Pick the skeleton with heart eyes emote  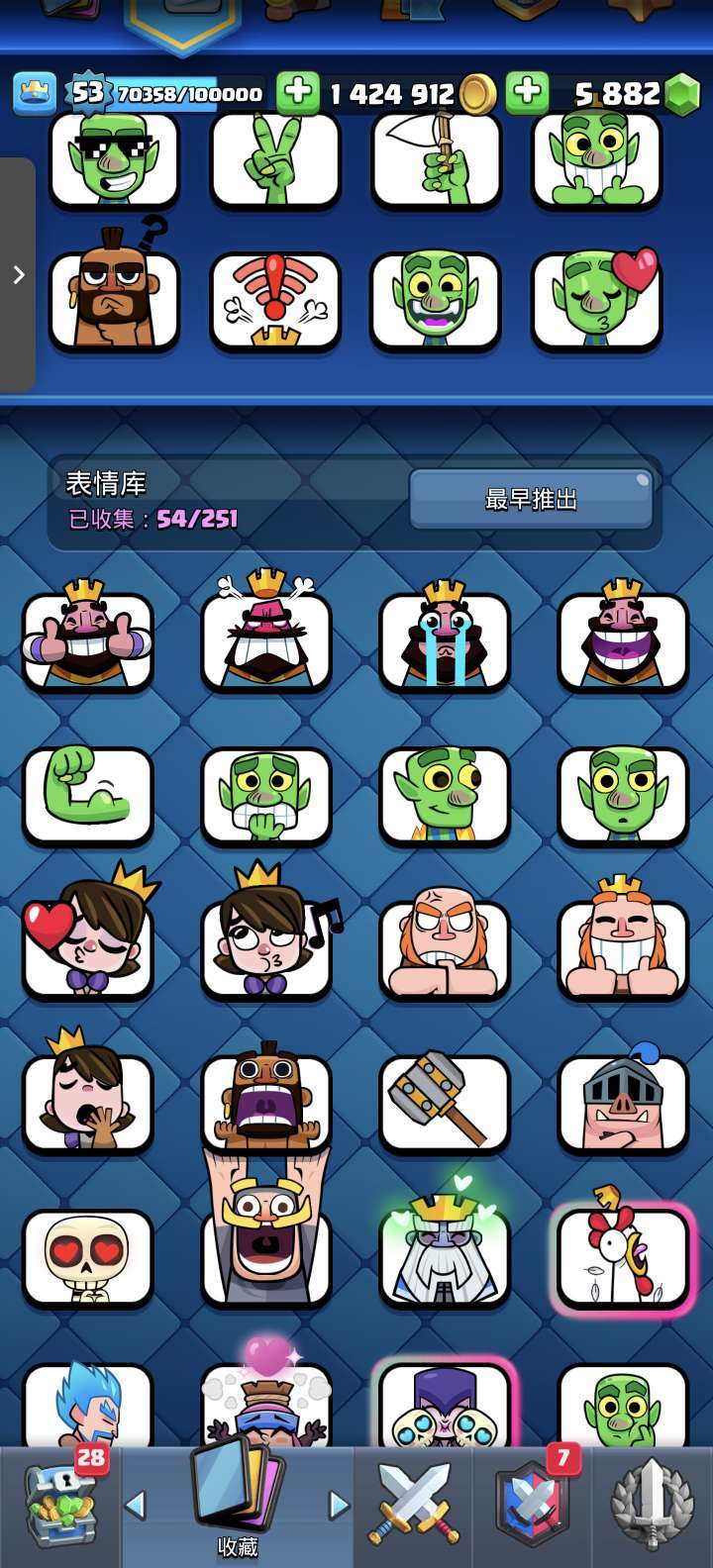click(88, 1256)
